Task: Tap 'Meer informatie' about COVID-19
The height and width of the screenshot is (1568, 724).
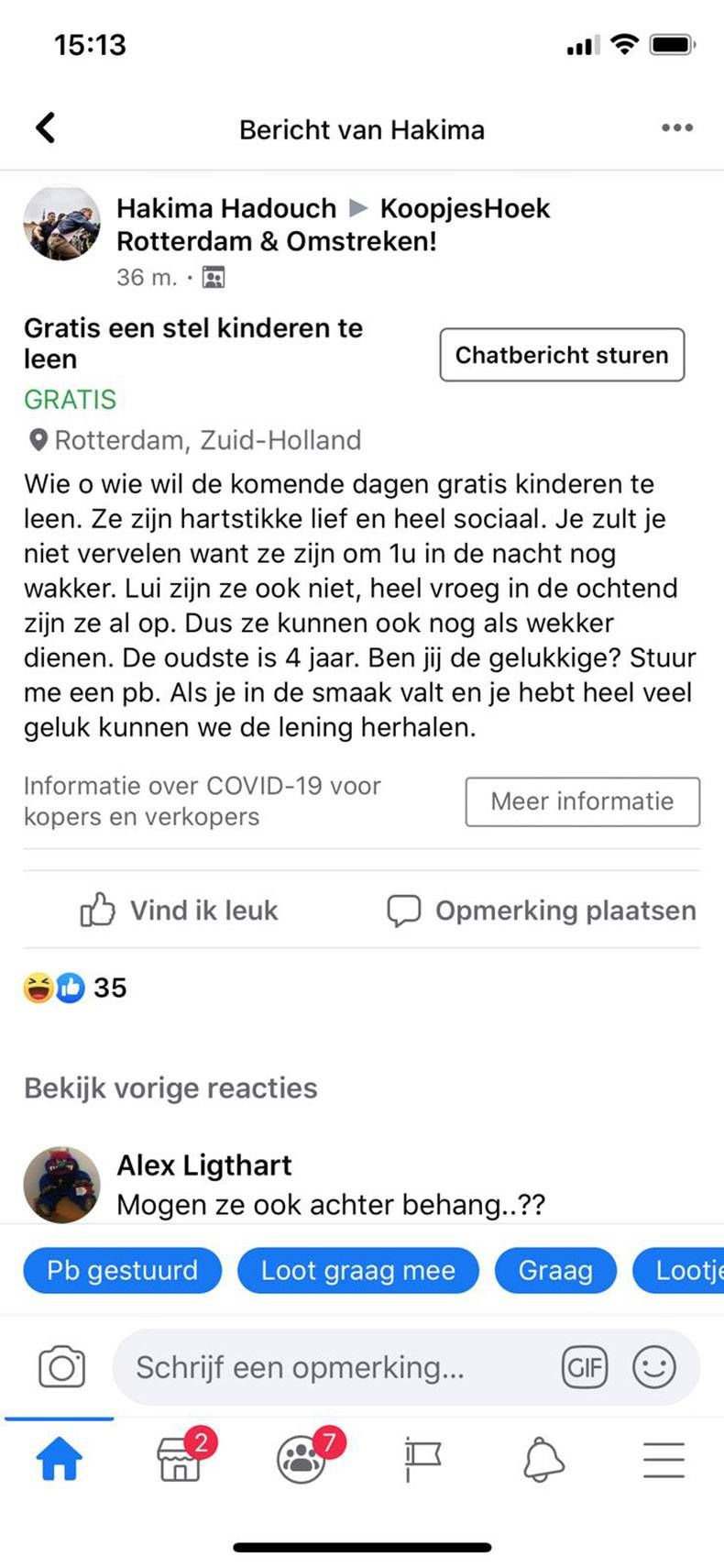Action: pos(582,801)
